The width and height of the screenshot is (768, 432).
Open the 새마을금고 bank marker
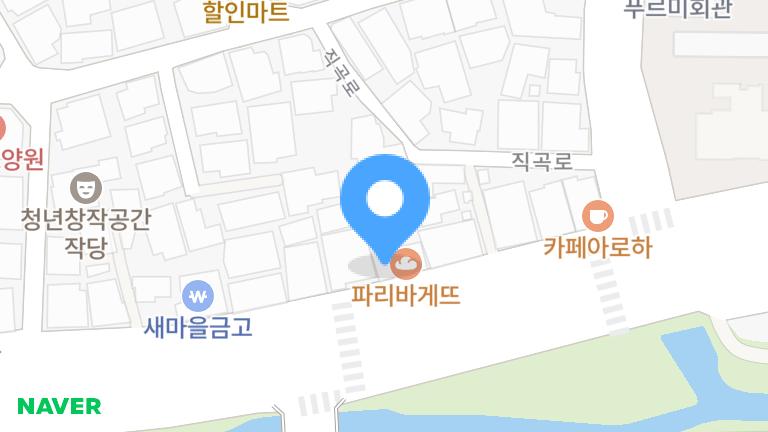click(198, 296)
